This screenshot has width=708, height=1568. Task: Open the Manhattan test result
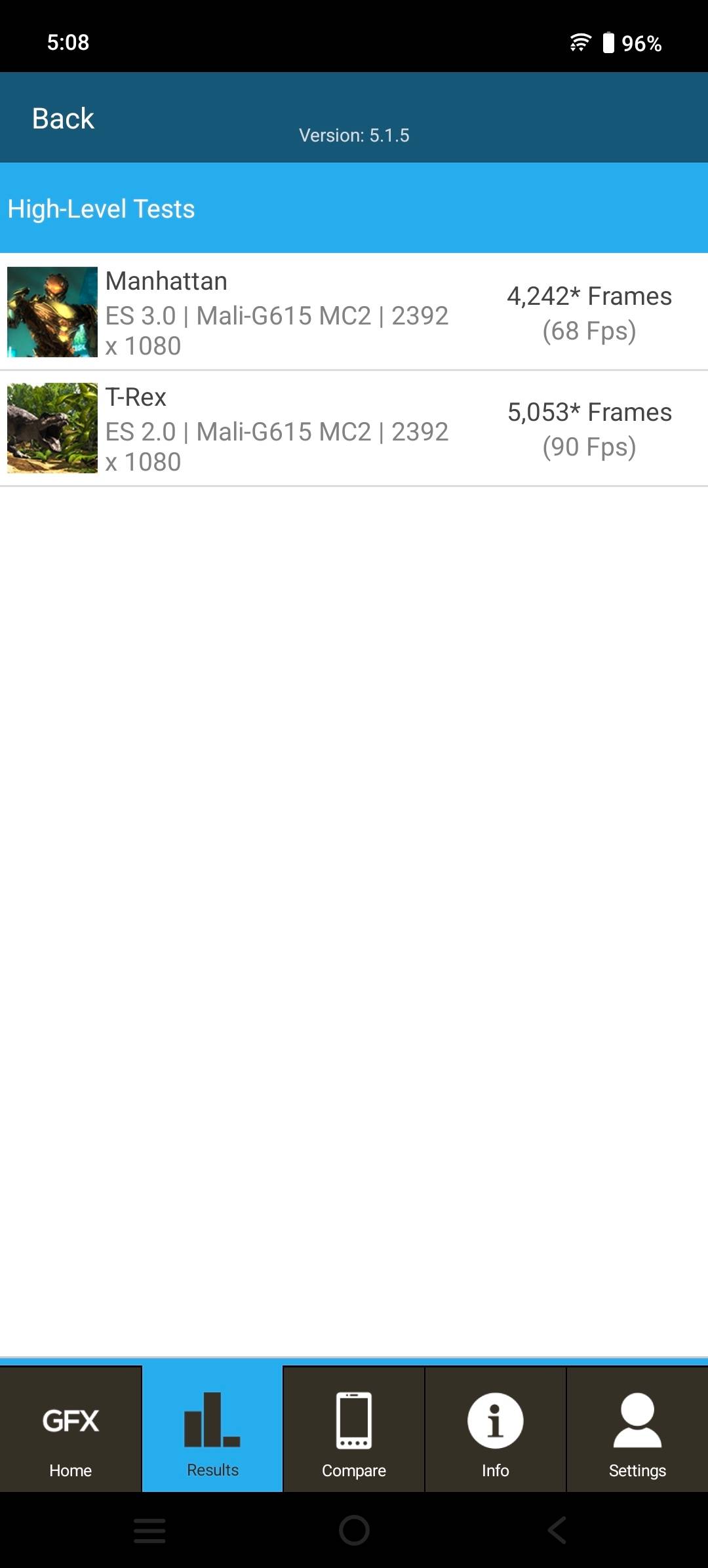pyautogui.click(x=354, y=312)
